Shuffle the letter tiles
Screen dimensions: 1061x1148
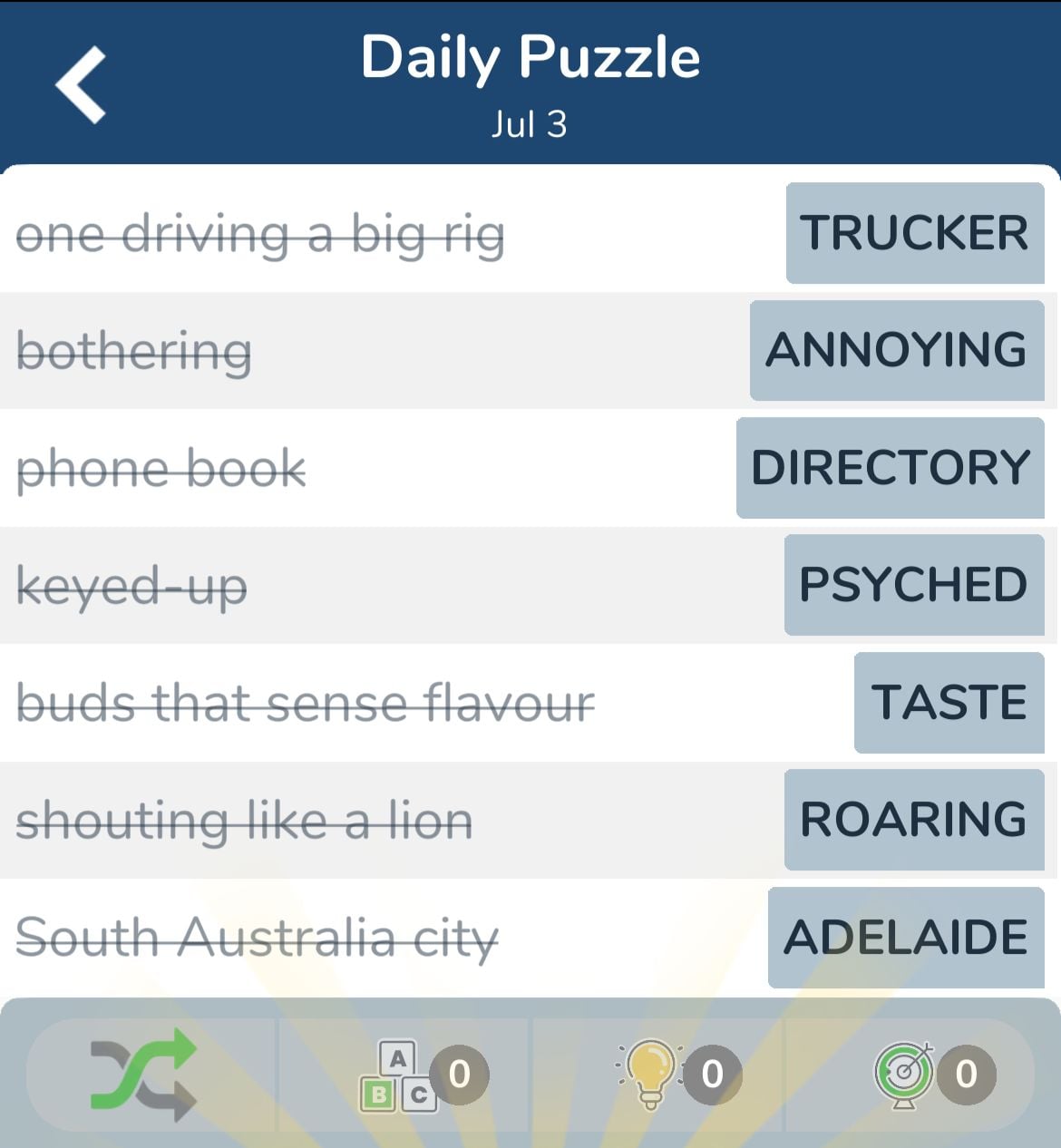(x=143, y=1074)
